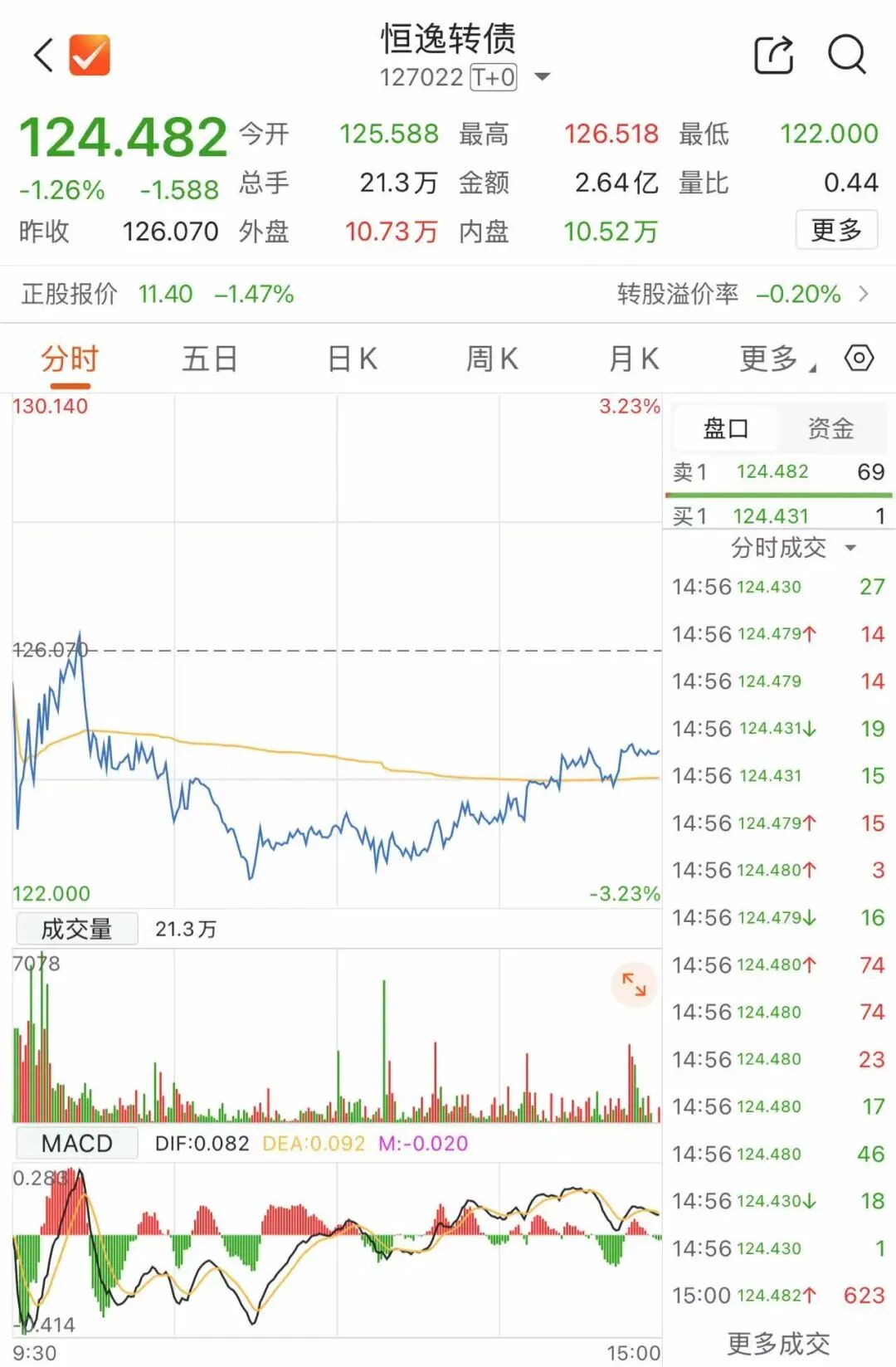The width and height of the screenshot is (896, 1367).
Task: Switch to the 分时 chart tab
Action: pos(70,359)
